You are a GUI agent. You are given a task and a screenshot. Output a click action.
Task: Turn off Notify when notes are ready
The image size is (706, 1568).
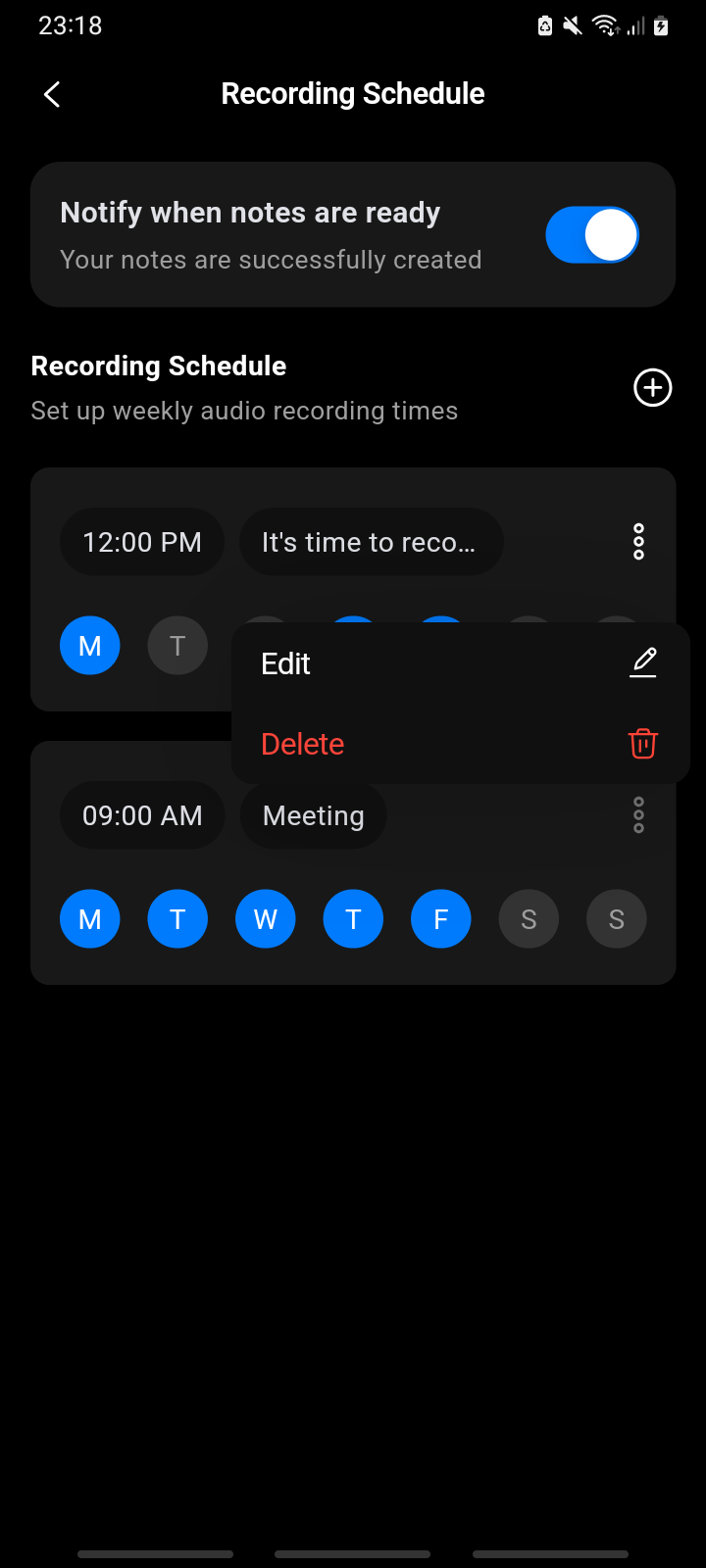(591, 235)
